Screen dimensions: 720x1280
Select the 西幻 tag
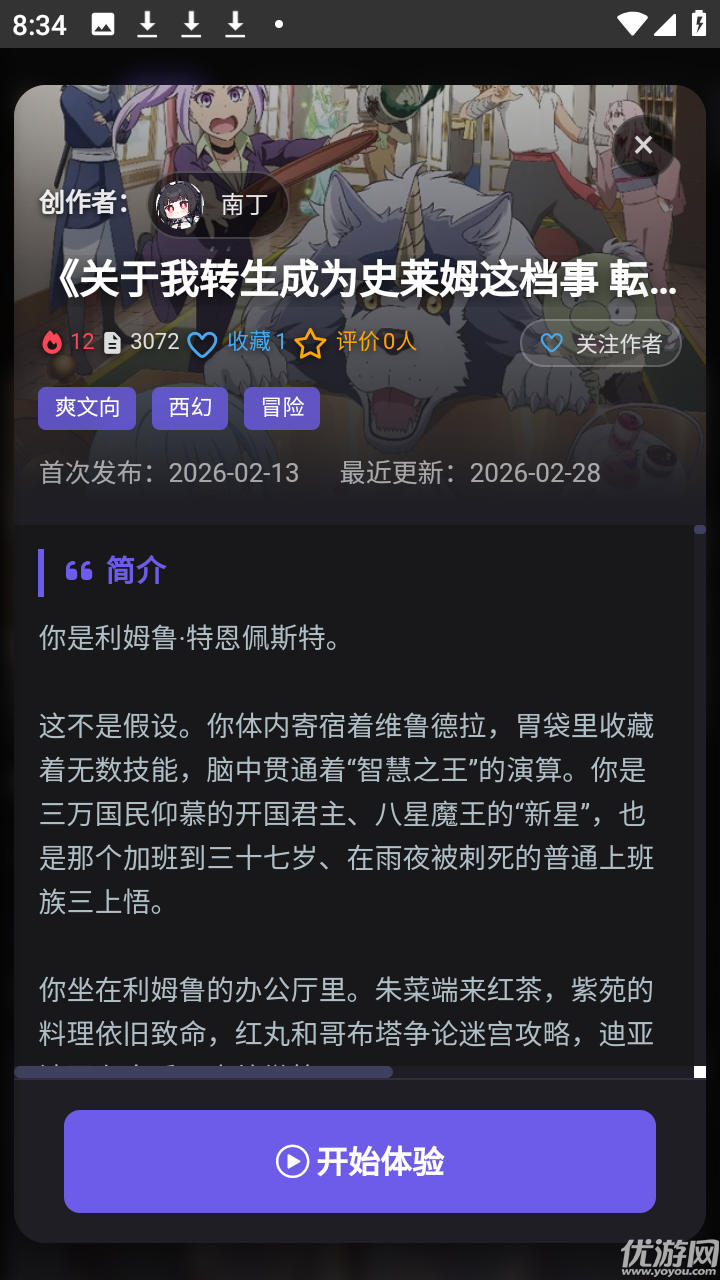[x=189, y=408]
